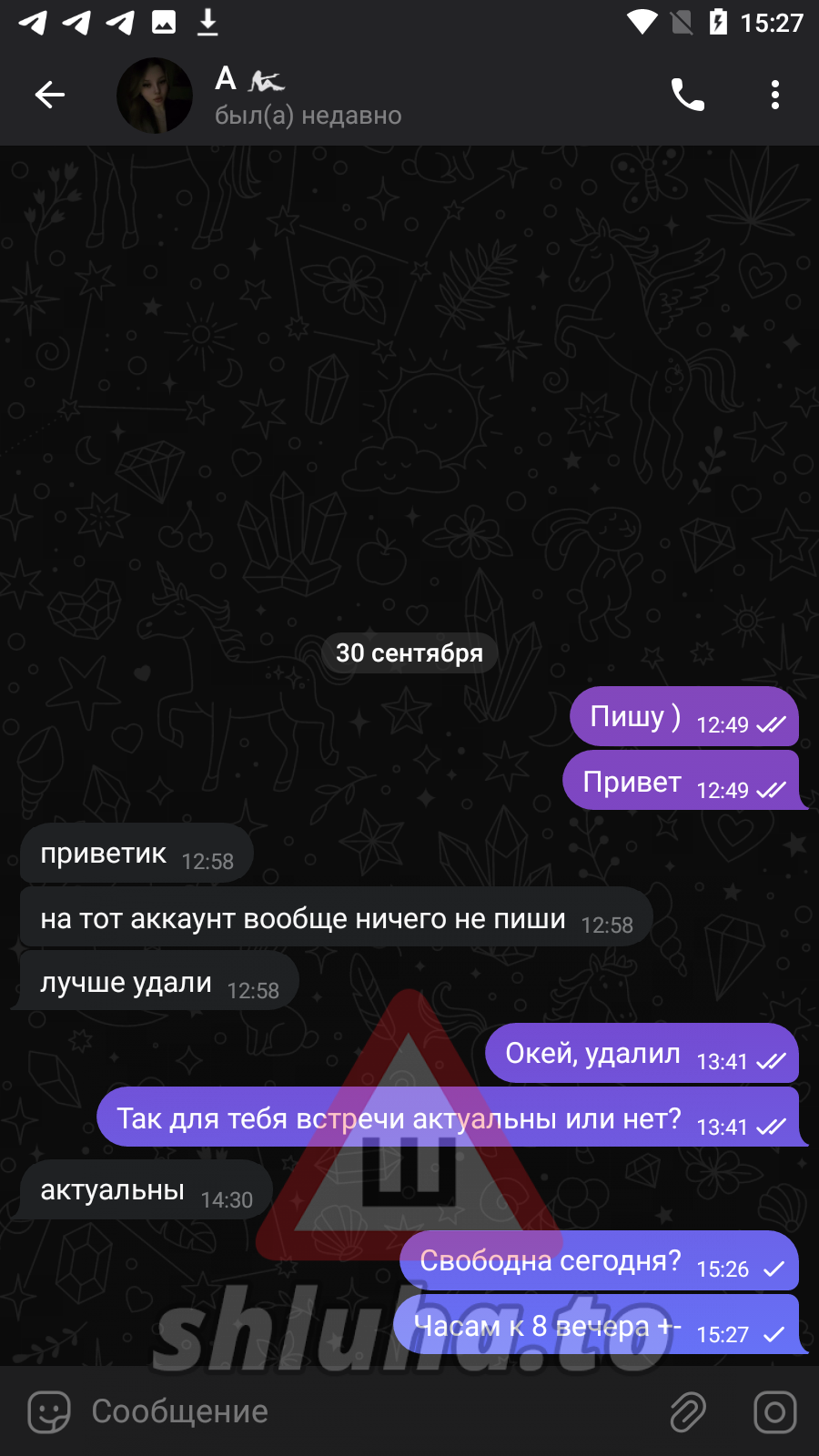Start a voice call
This screenshot has height=1456, width=819.
pyautogui.click(x=687, y=95)
